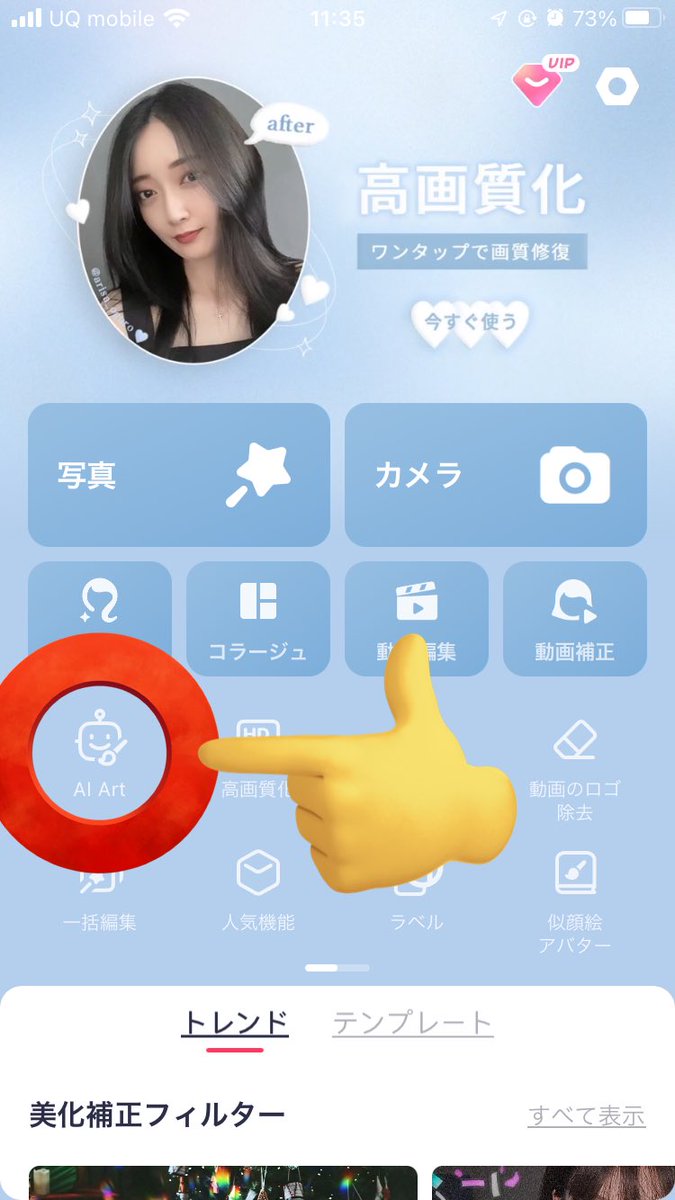Screen dimensions: 675x1200
Task: Open the 動画補正 tool
Action: click(574, 618)
